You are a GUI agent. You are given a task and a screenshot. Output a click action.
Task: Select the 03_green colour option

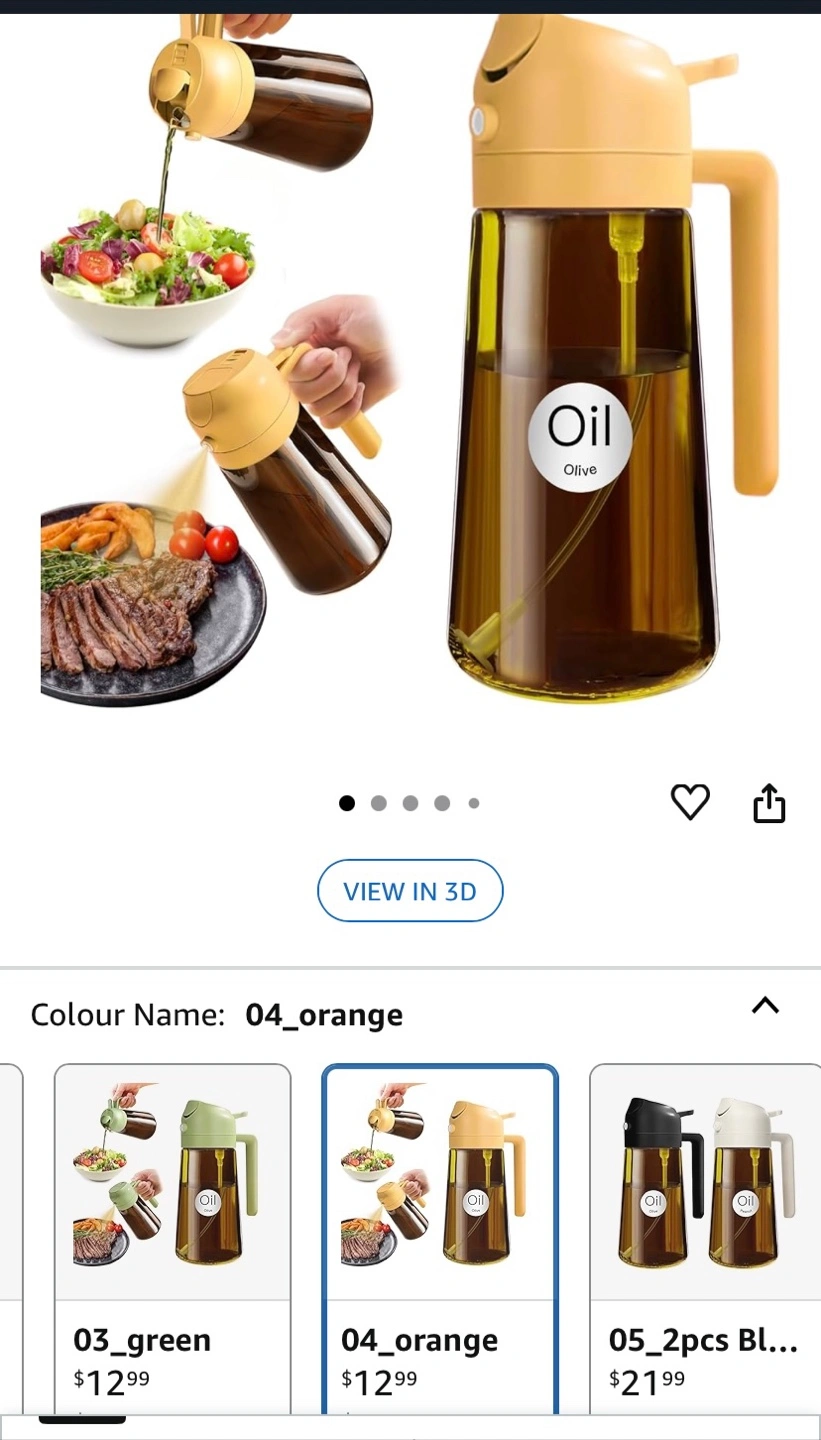[173, 1239]
